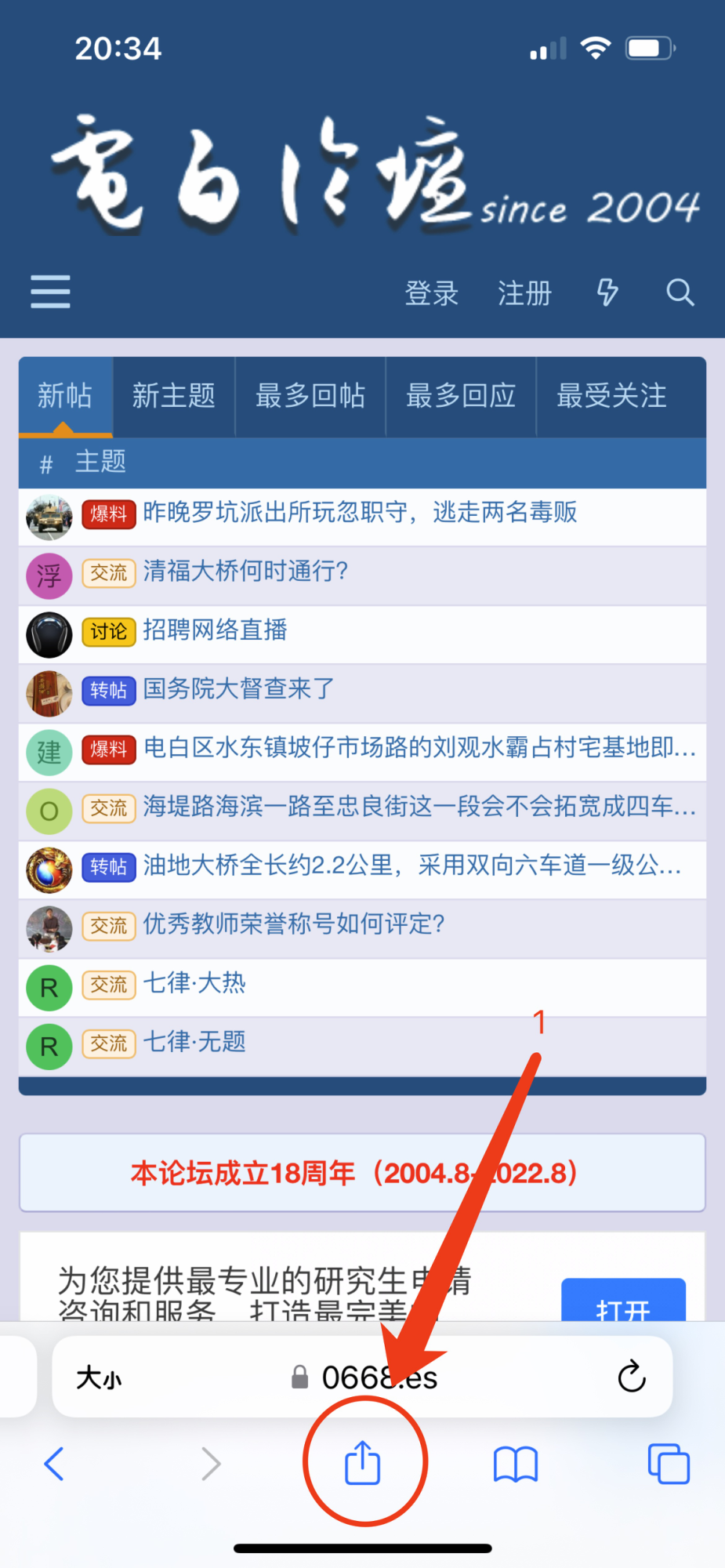
Task: Open Safari bookmarks book icon
Action: 515,1464
